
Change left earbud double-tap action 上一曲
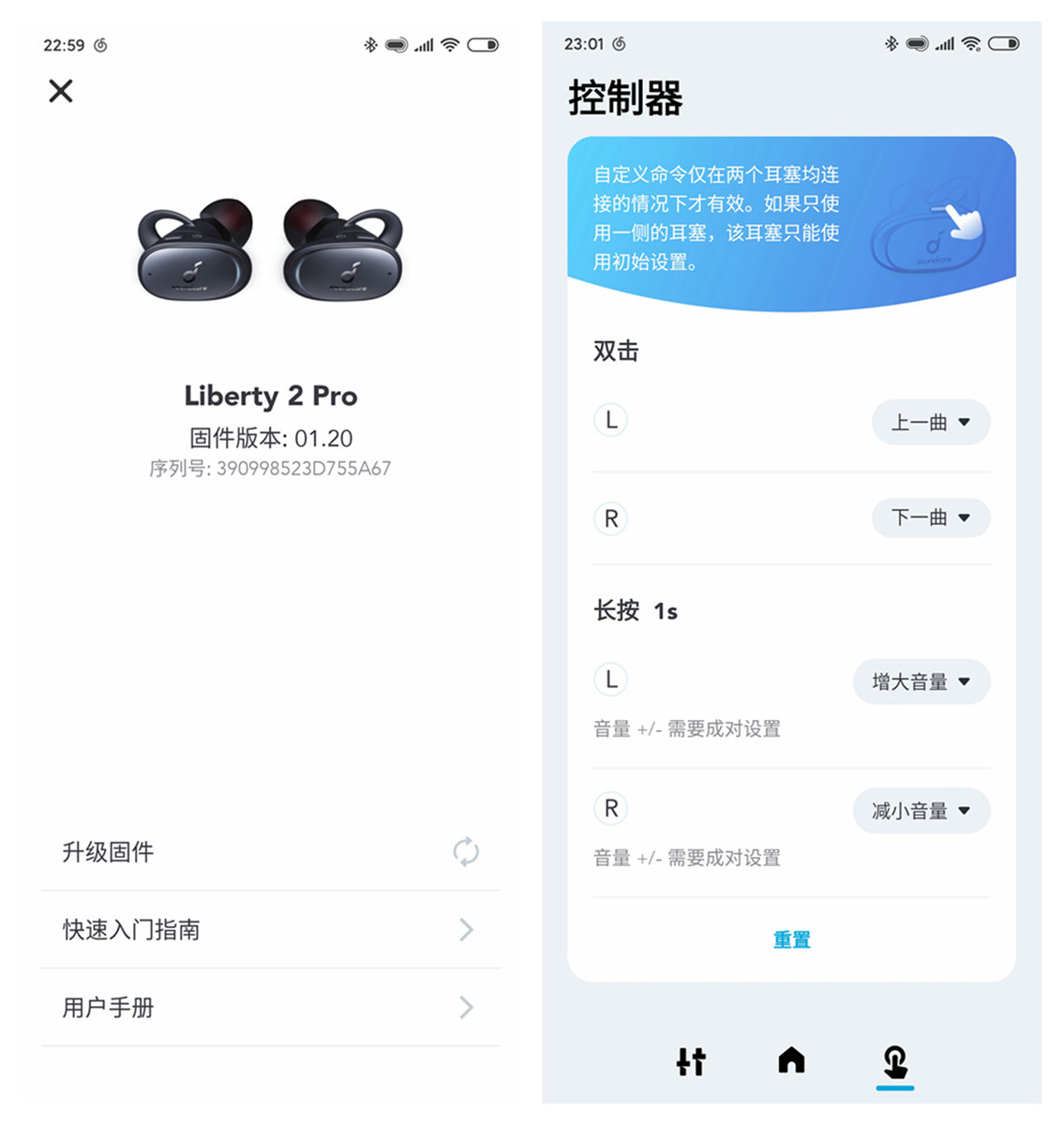pyautogui.click(x=930, y=423)
